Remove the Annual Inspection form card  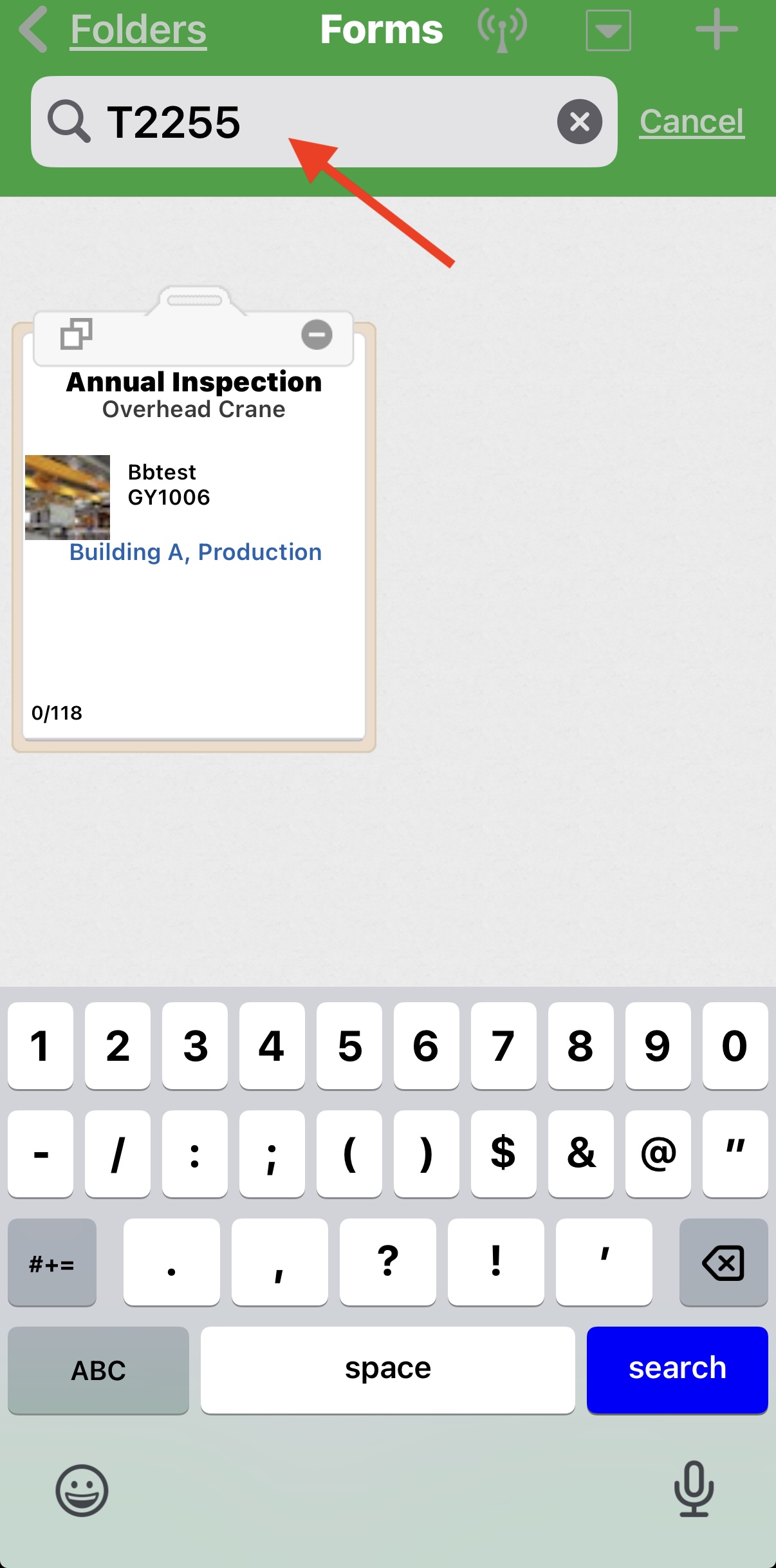click(317, 335)
